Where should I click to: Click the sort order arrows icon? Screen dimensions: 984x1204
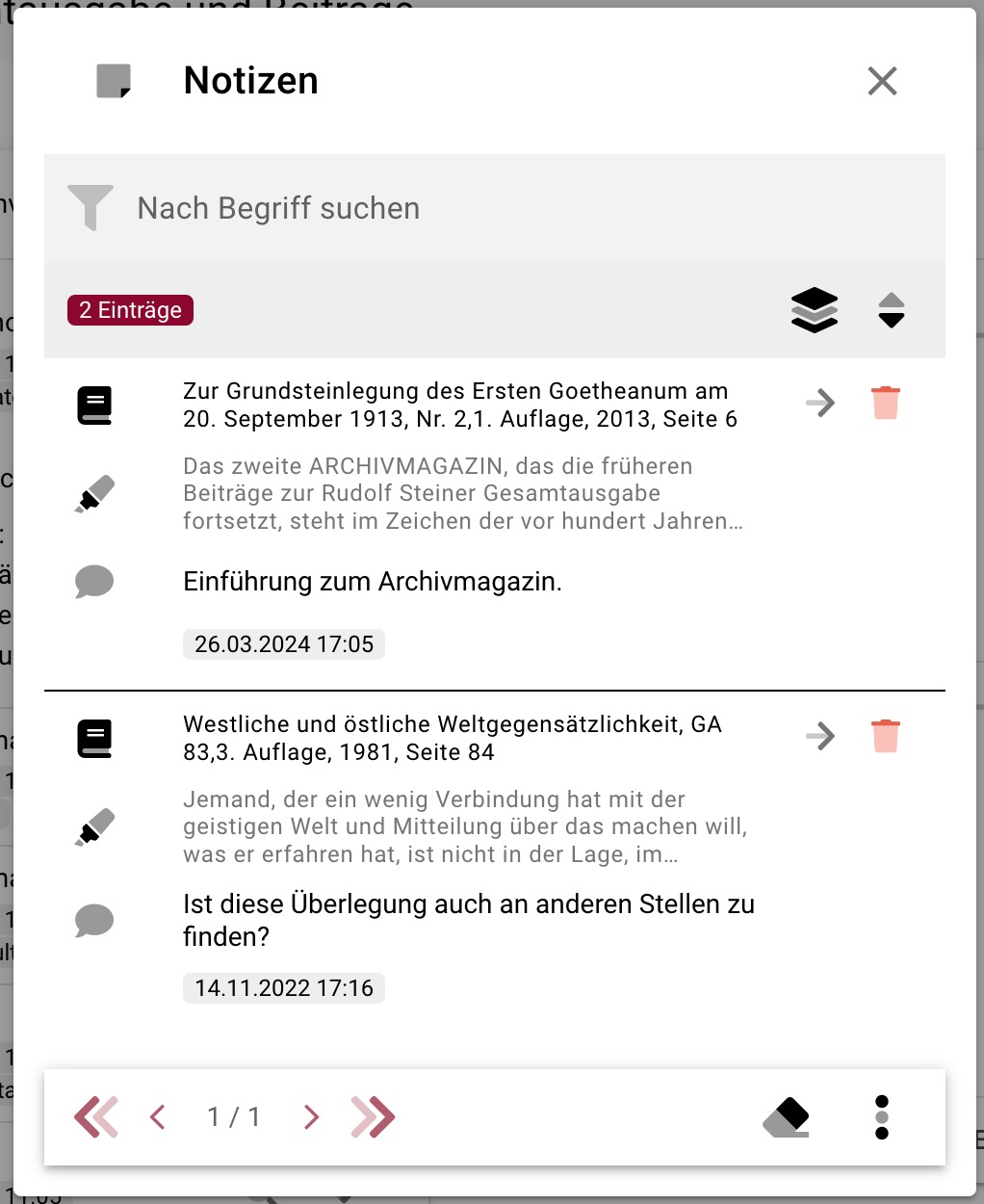pyautogui.click(x=890, y=309)
